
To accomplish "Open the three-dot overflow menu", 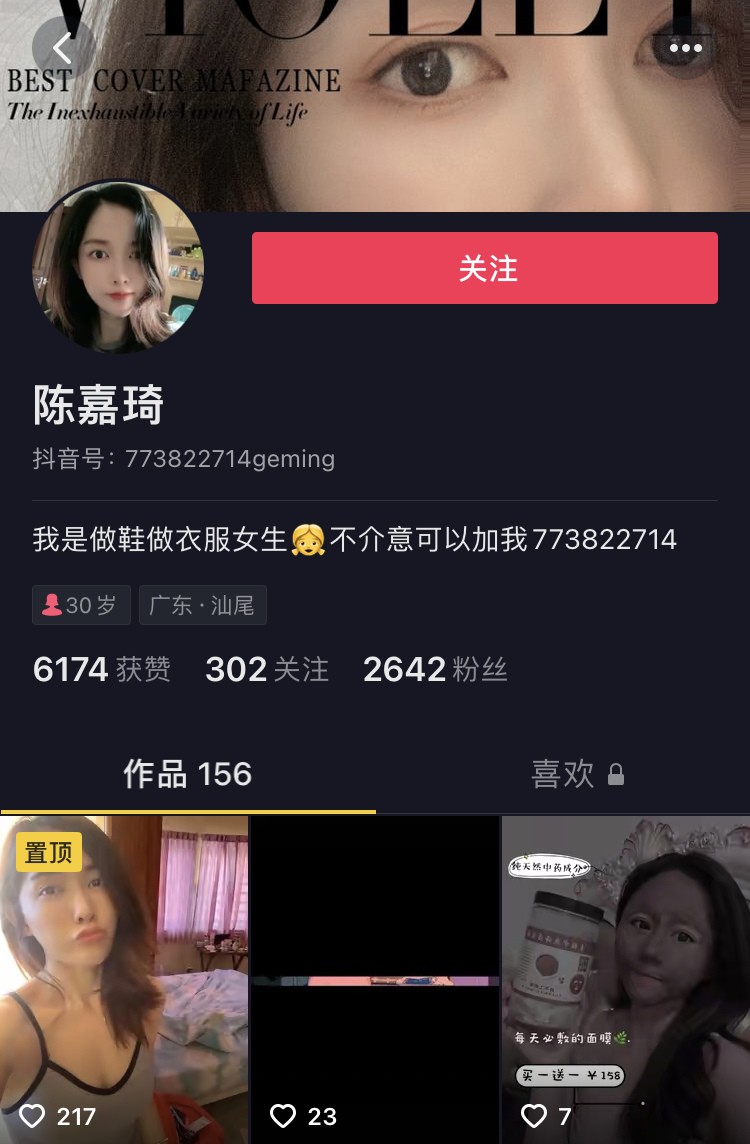I will tap(685, 48).
